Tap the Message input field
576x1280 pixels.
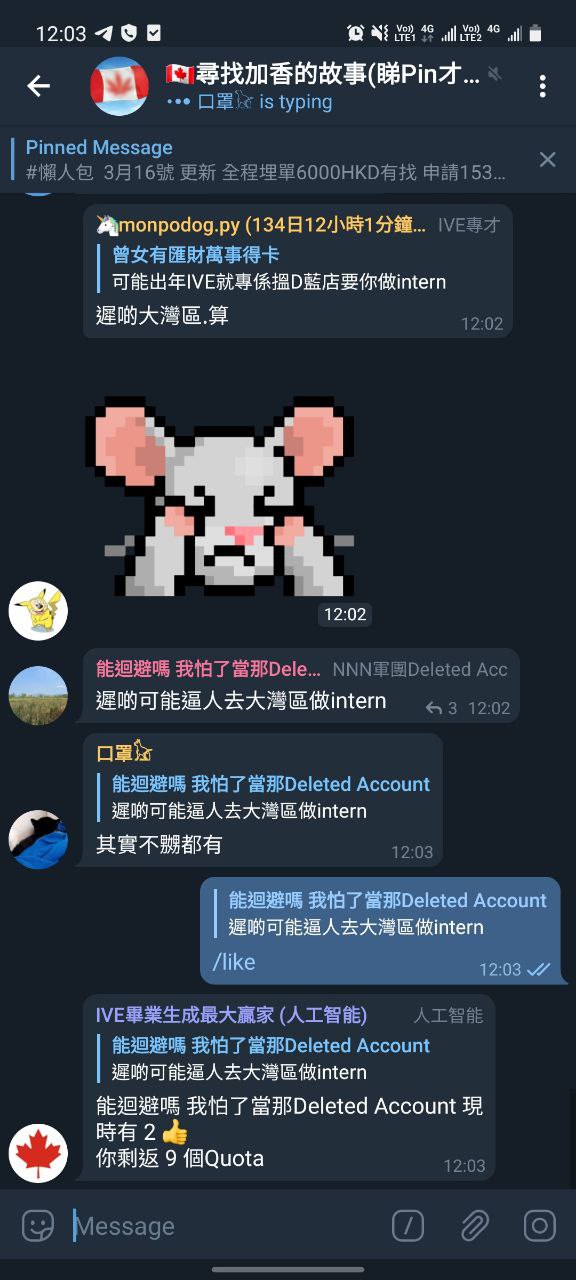pos(225,1226)
